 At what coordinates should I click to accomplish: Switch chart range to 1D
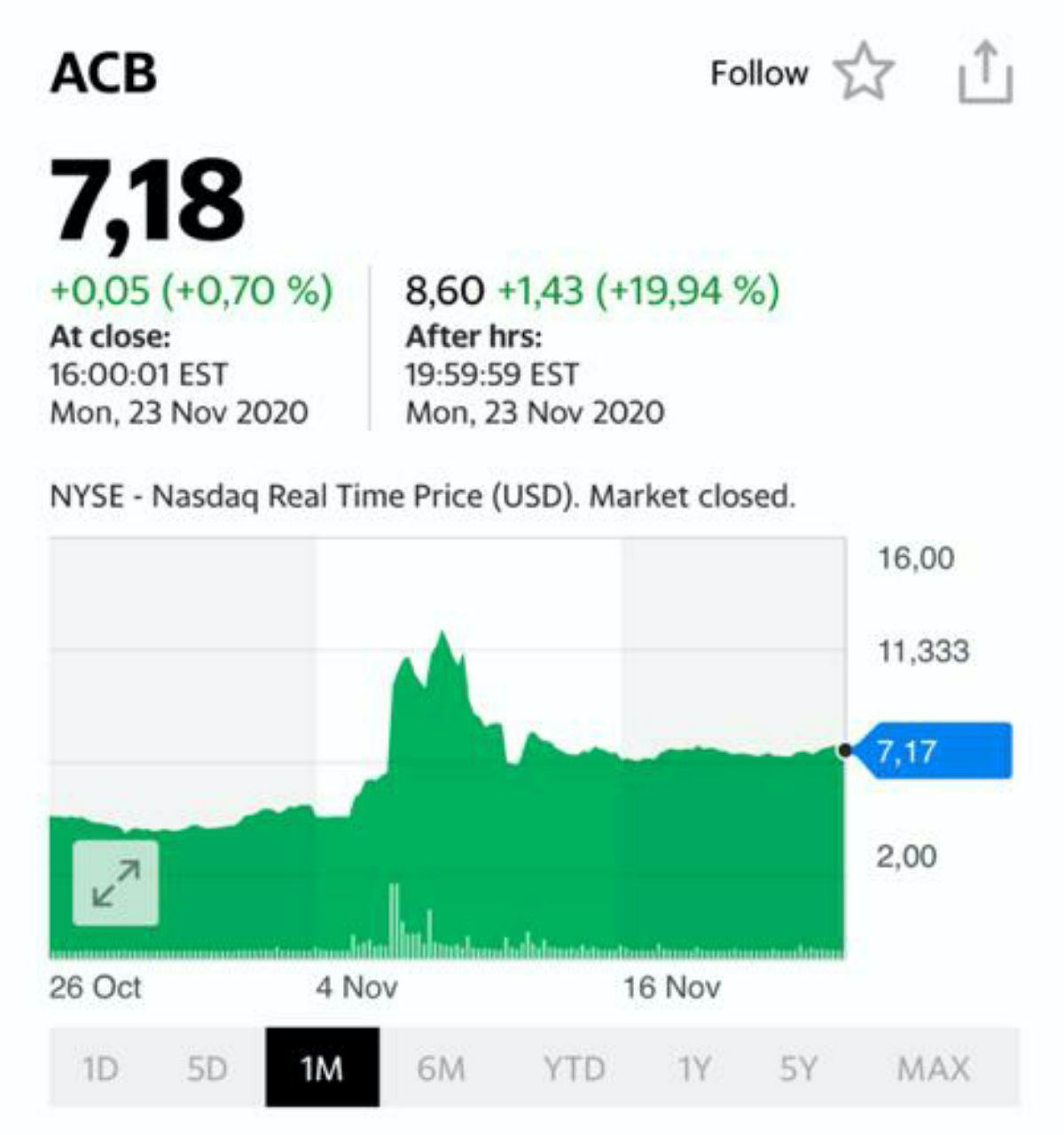(100, 1068)
